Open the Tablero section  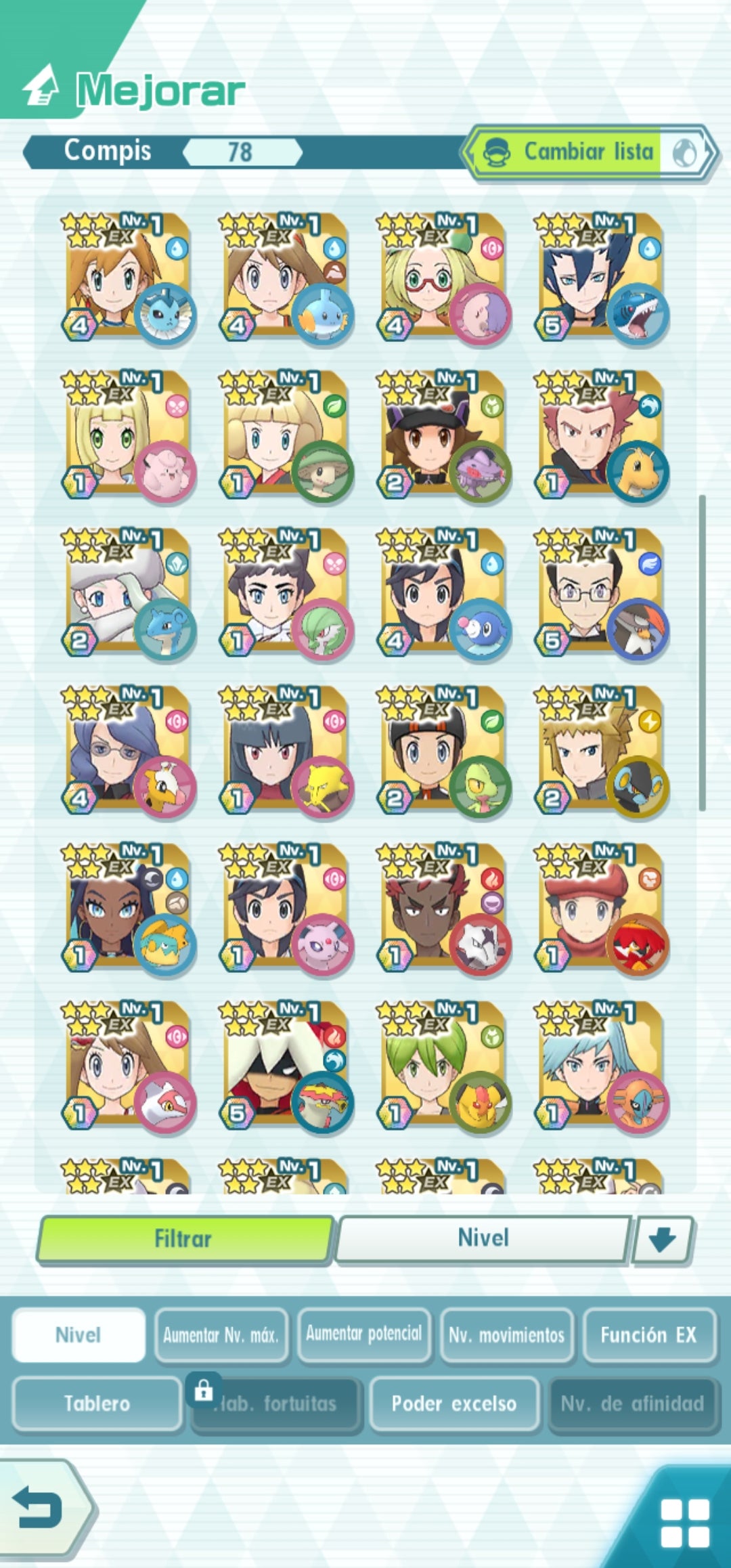point(97,1404)
